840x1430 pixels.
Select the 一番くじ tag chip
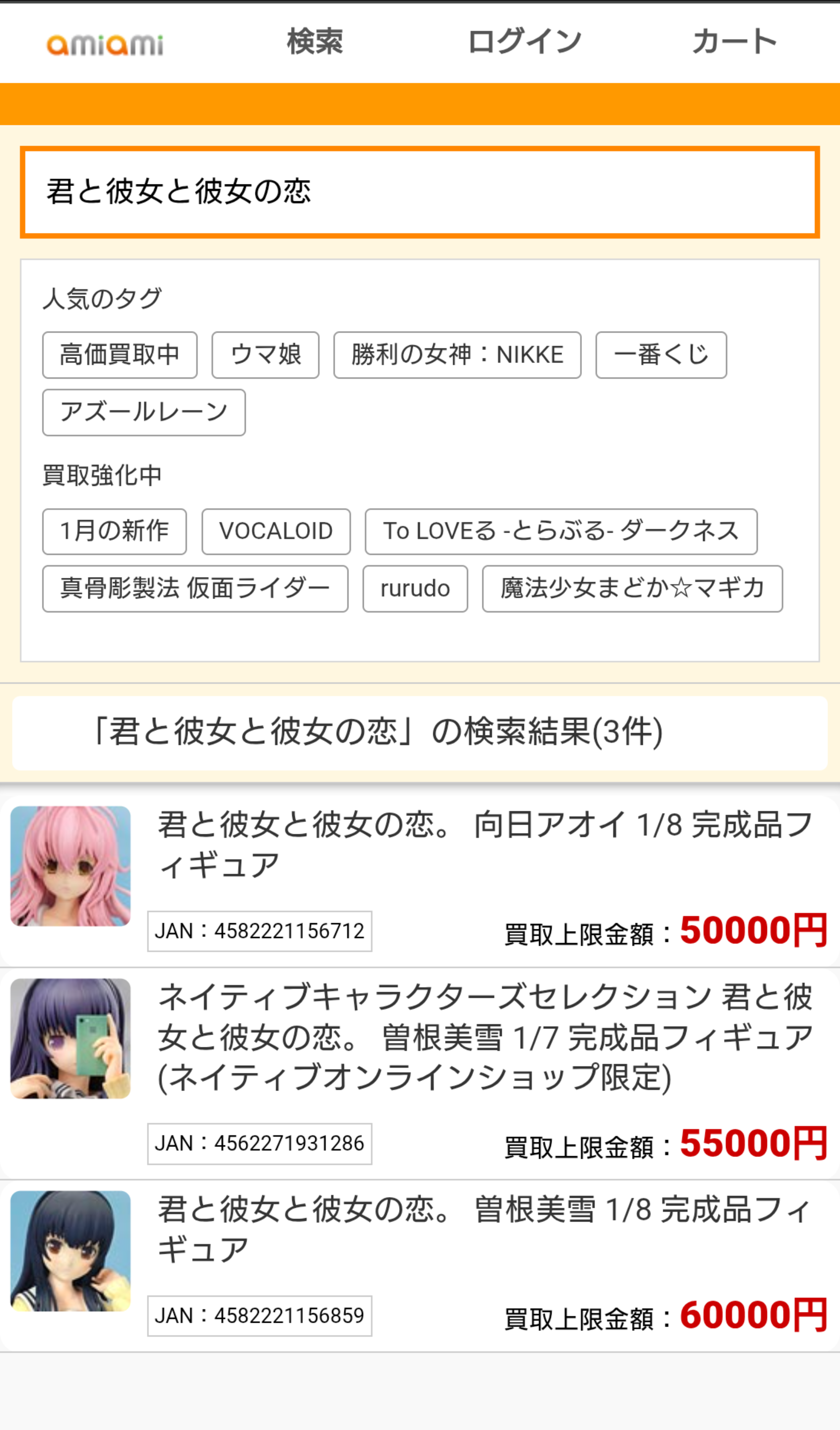pyautogui.click(x=661, y=355)
